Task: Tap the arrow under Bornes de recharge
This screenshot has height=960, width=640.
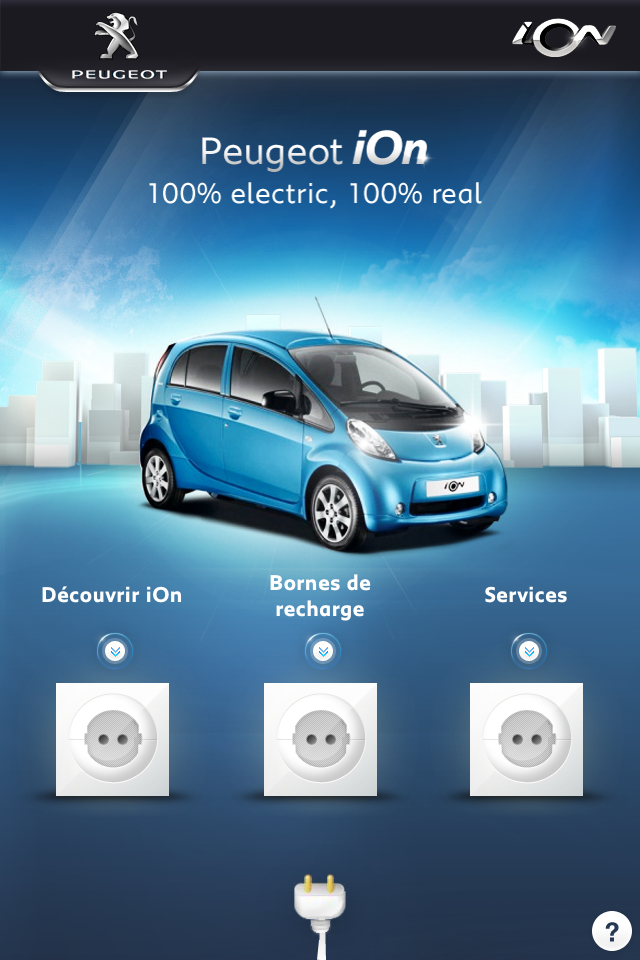Action: click(x=322, y=651)
